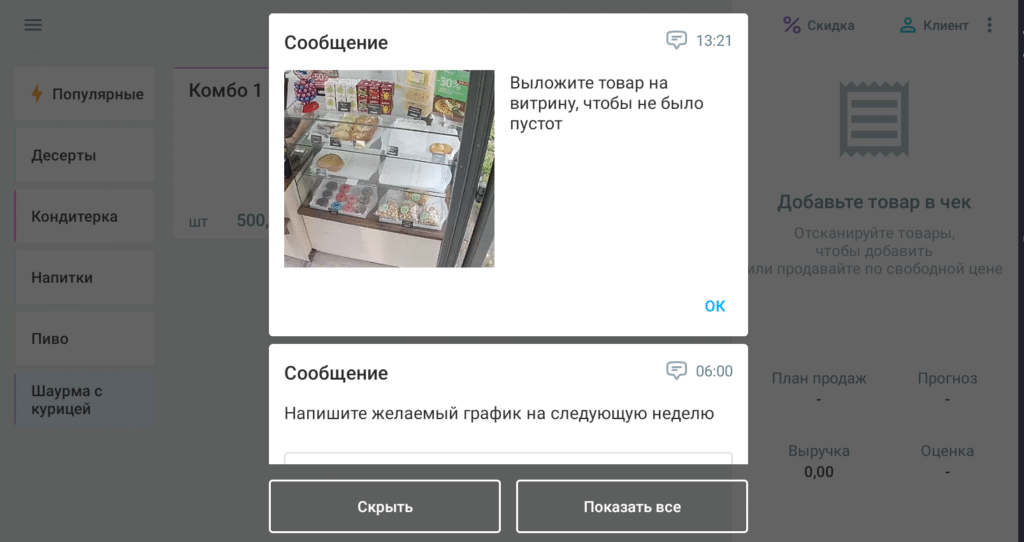Open the Шаурма с курицей category

point(85,400)
